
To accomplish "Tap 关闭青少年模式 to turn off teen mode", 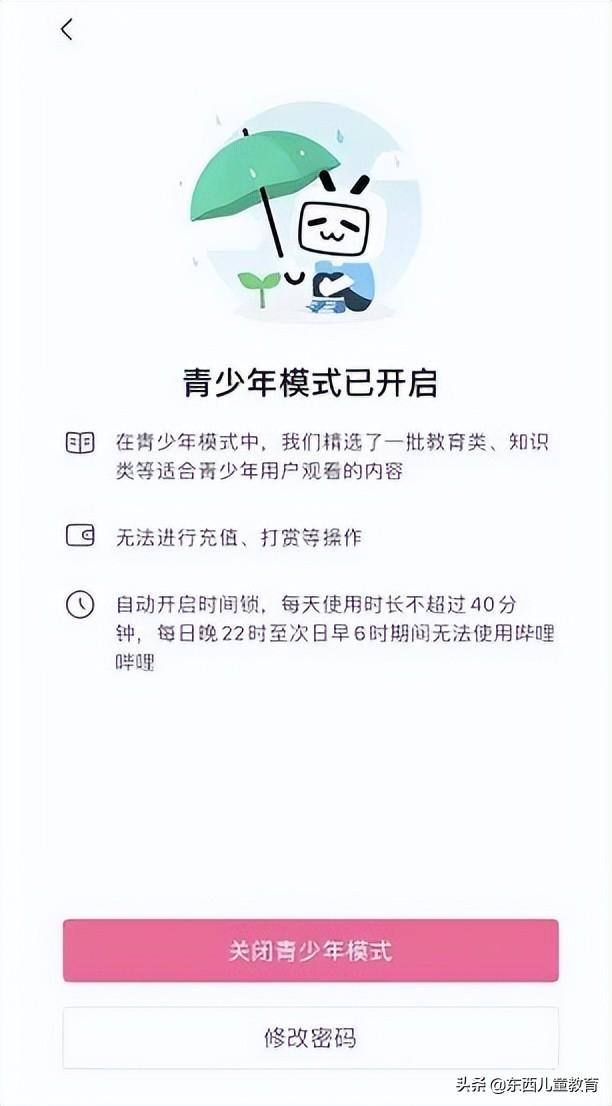I will tap(310, 950).
